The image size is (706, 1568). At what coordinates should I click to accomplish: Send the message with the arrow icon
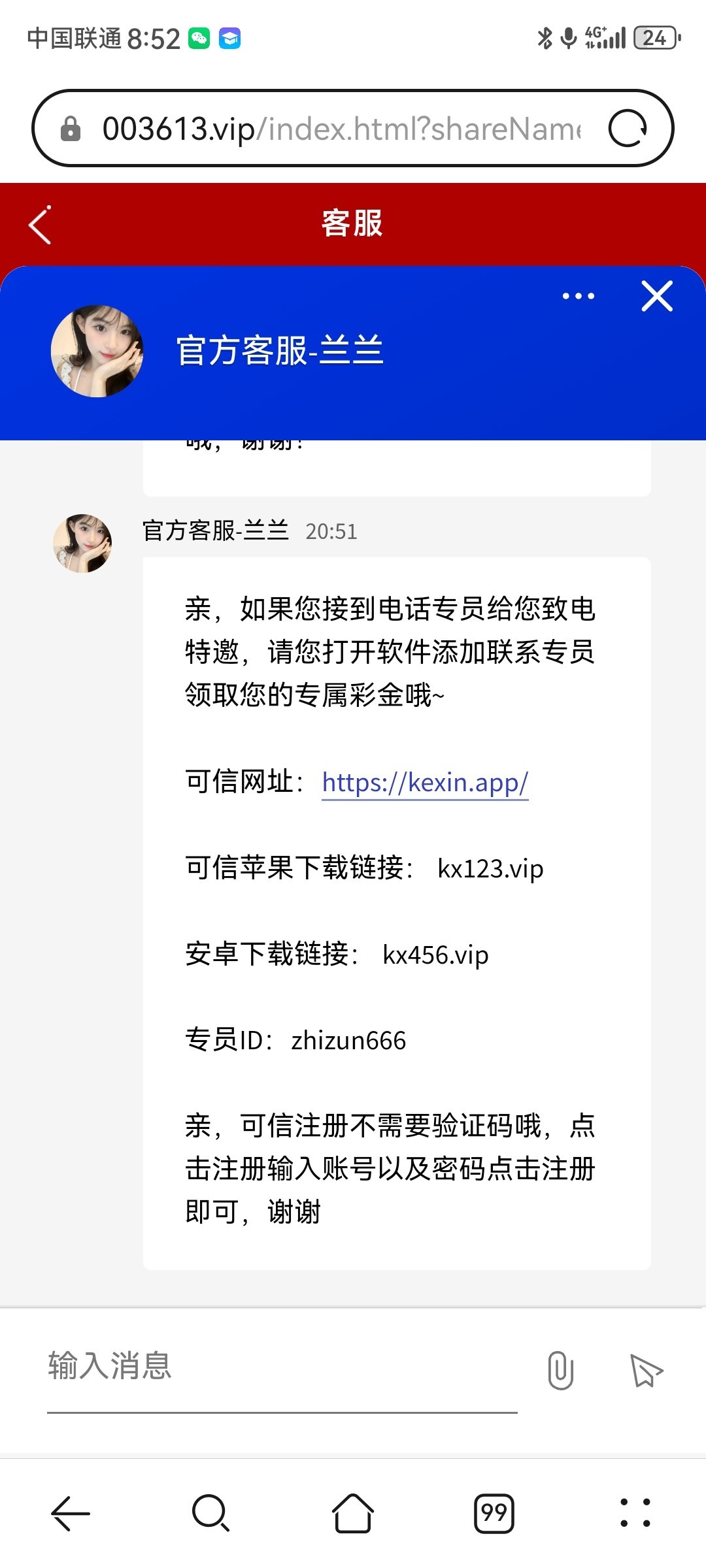[646, 1370]
